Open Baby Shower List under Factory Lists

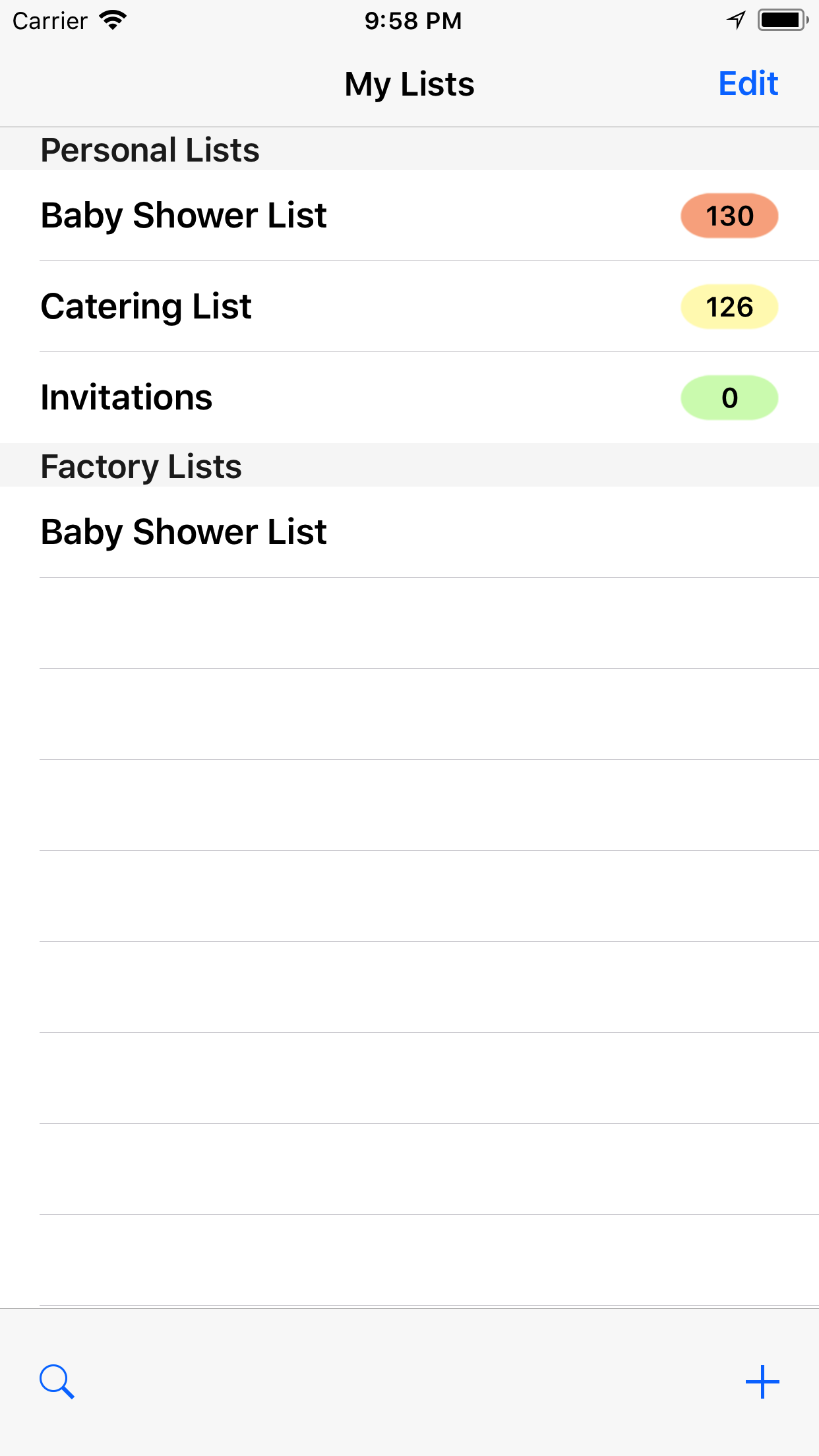(x=409, y=532)
